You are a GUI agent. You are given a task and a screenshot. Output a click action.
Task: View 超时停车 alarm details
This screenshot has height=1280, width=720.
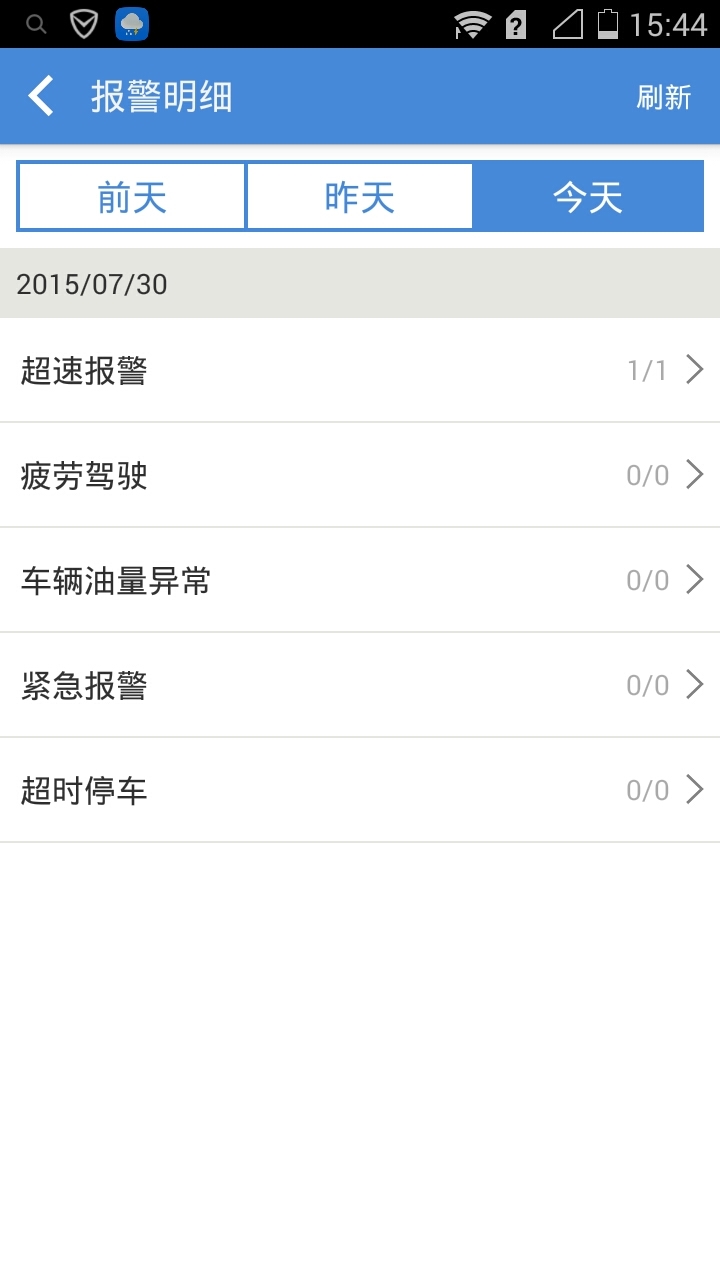[x=360, y=791]
